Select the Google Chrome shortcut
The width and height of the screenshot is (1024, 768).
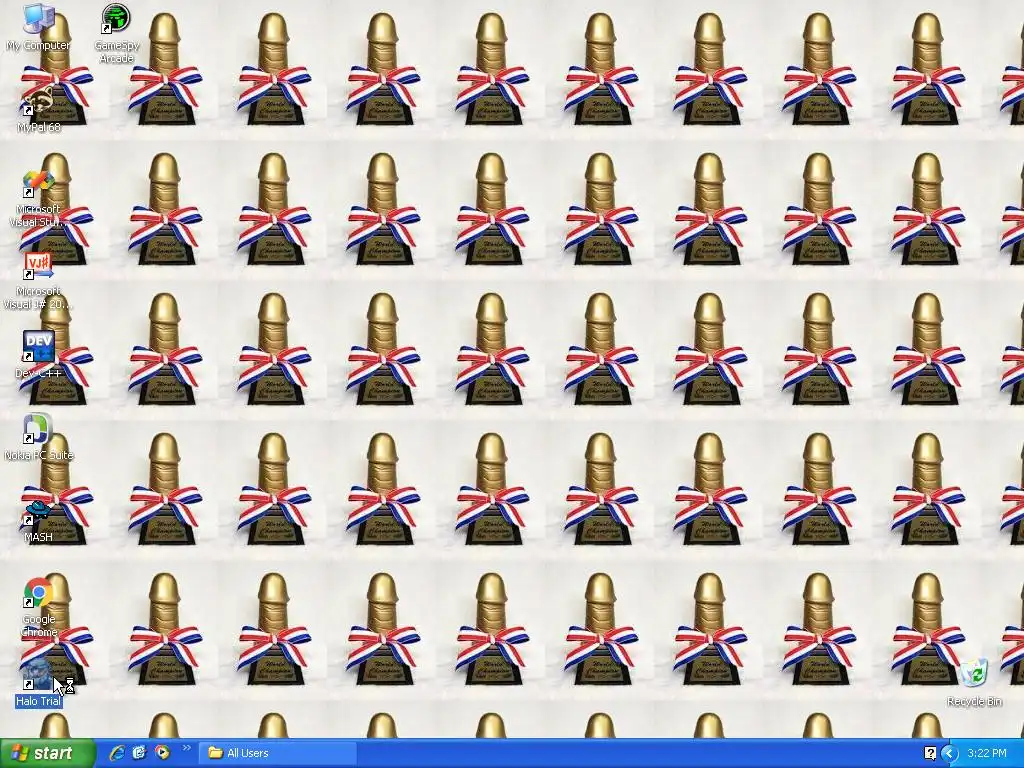pyautogui.click(x=38, y=594)
